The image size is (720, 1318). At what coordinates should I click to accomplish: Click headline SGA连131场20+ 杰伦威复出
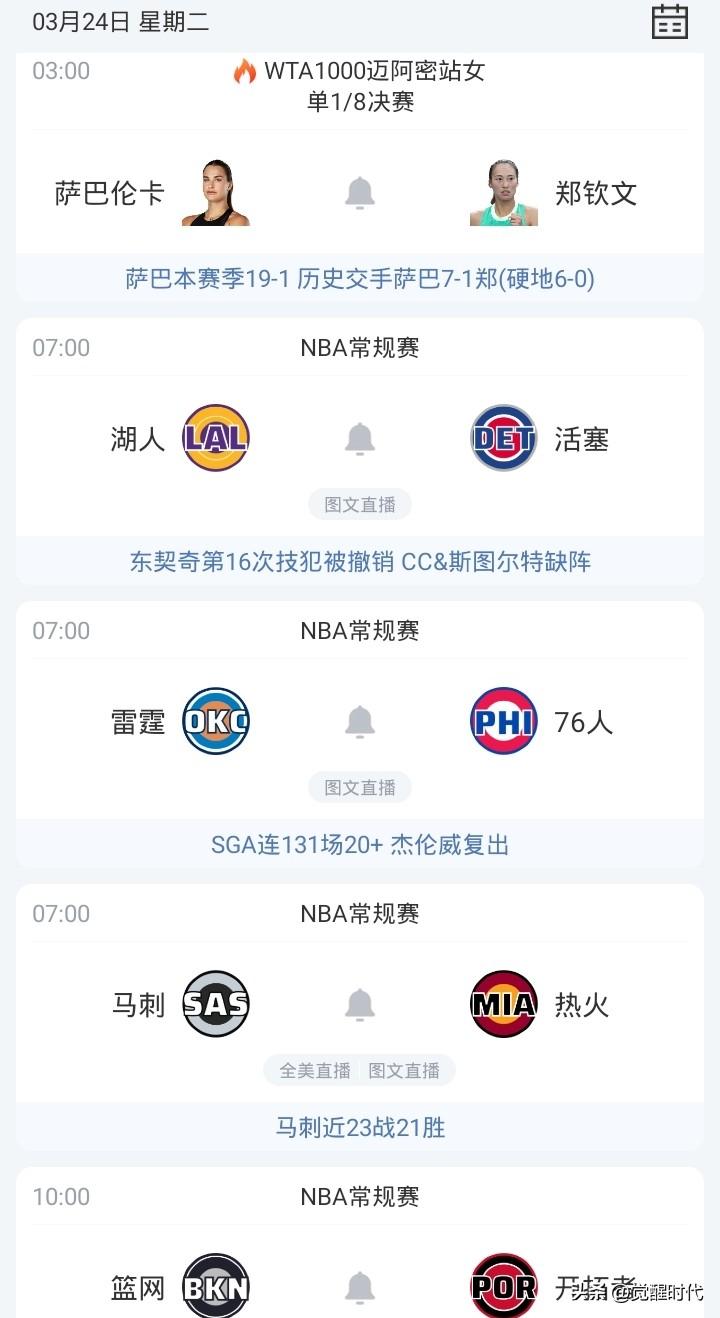[360, 844]
